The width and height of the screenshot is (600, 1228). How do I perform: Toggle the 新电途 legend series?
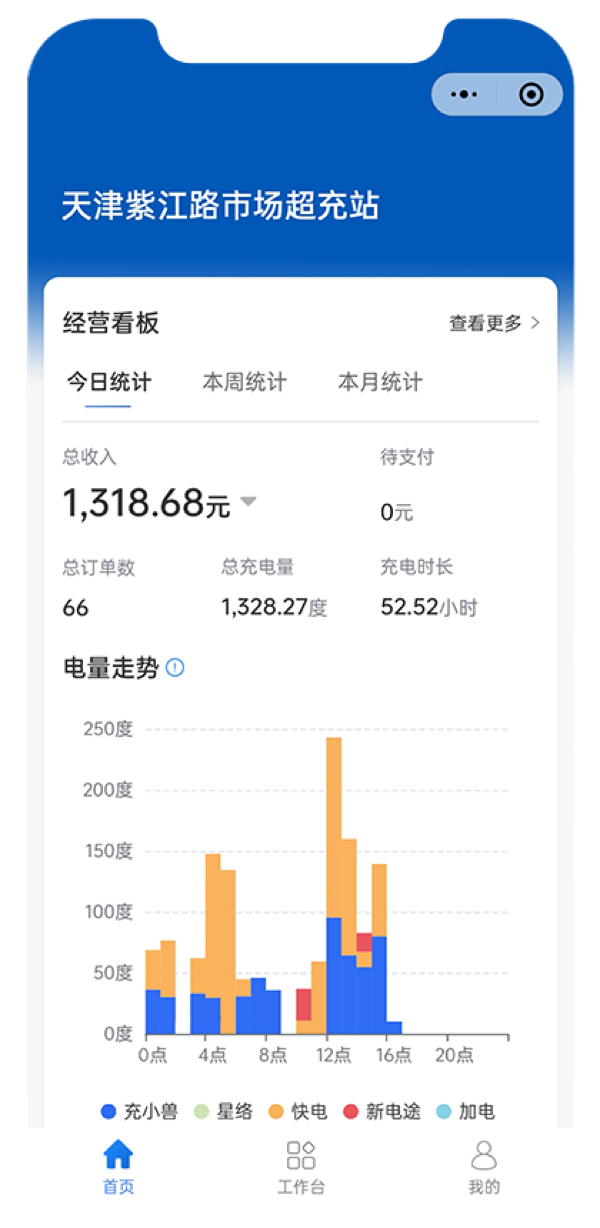pyautogui.click(x=381, y=1111)
